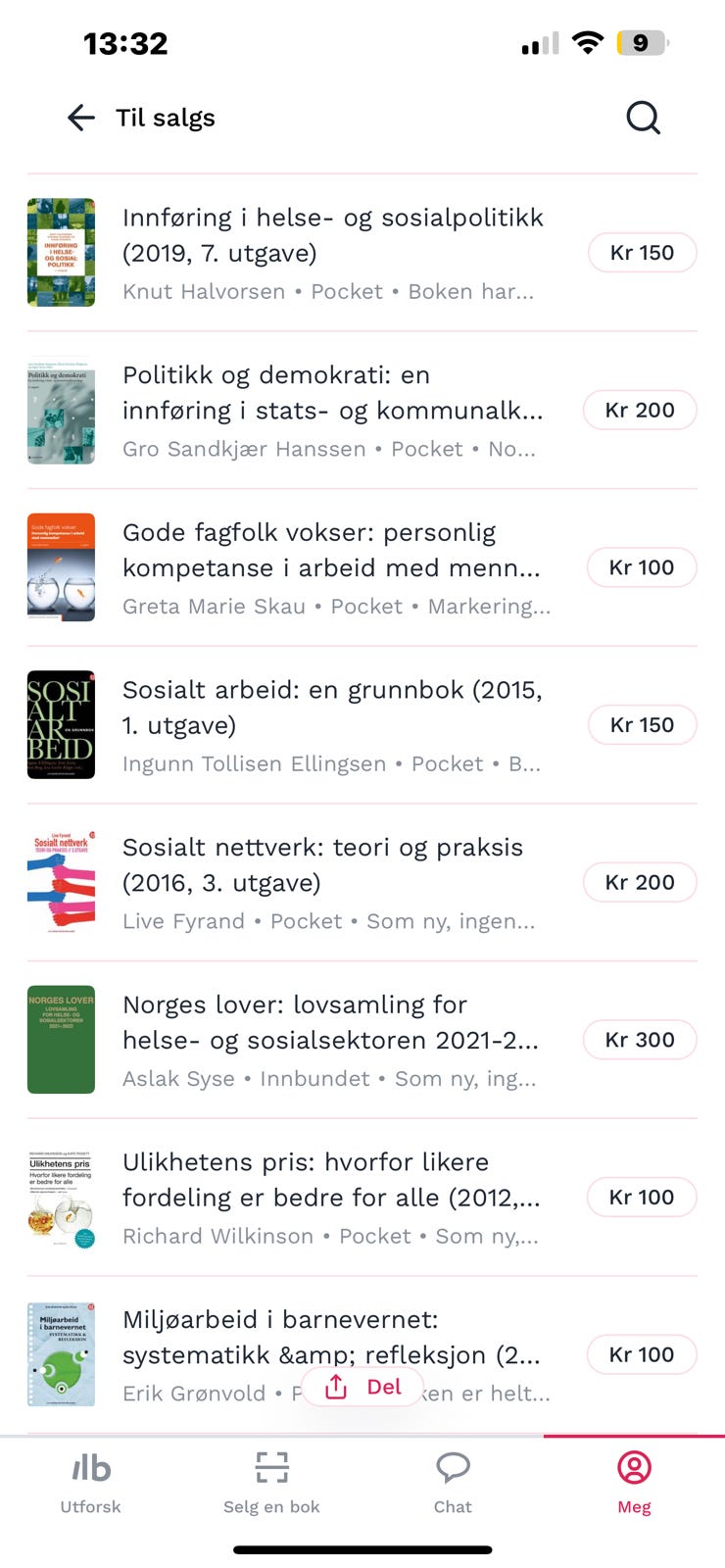Tap the Del button at the bottom
725x1568 pixels.
click(362, 1387)
